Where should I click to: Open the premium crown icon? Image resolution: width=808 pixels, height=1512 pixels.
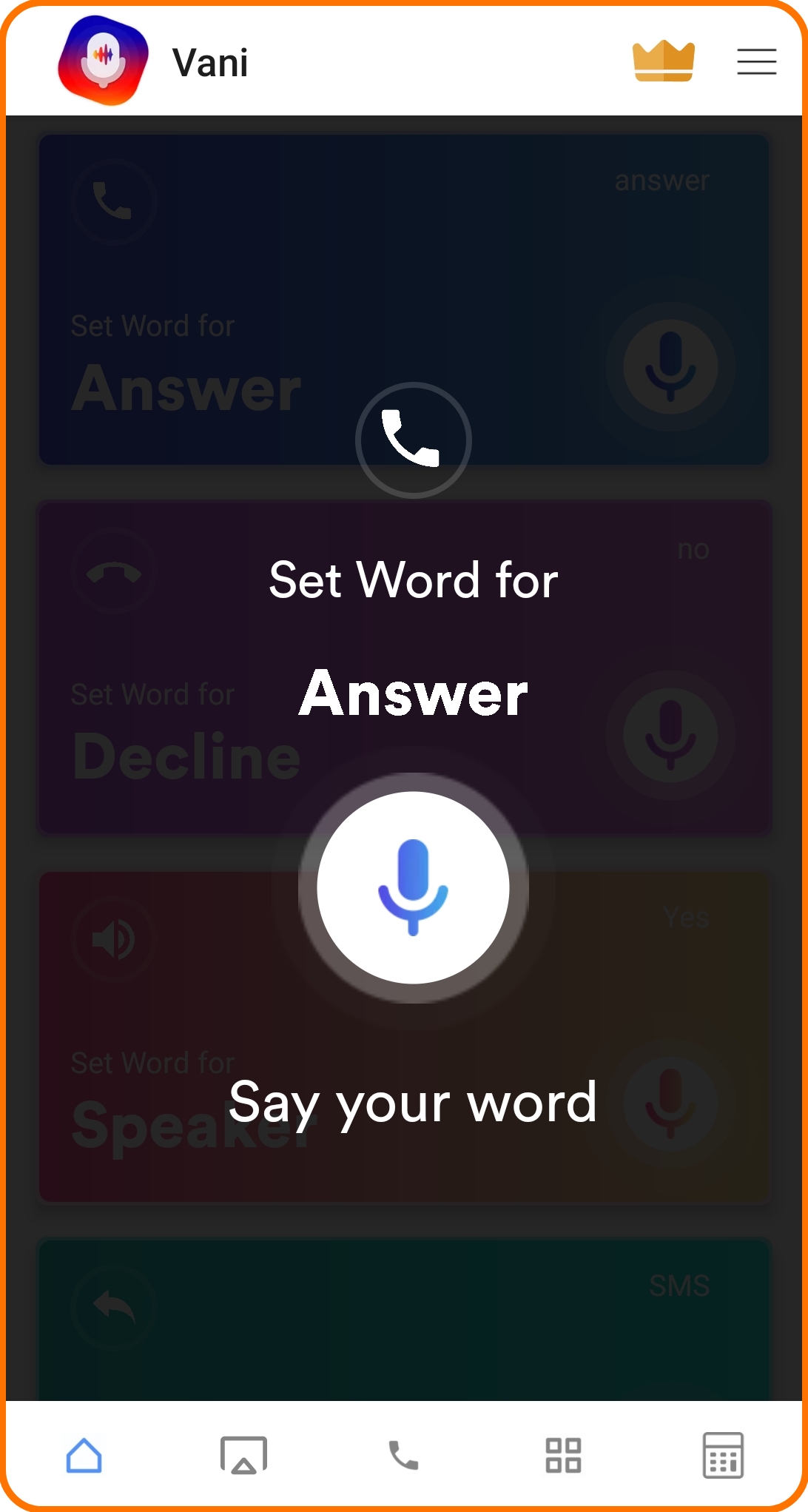(x=663, y=61)
